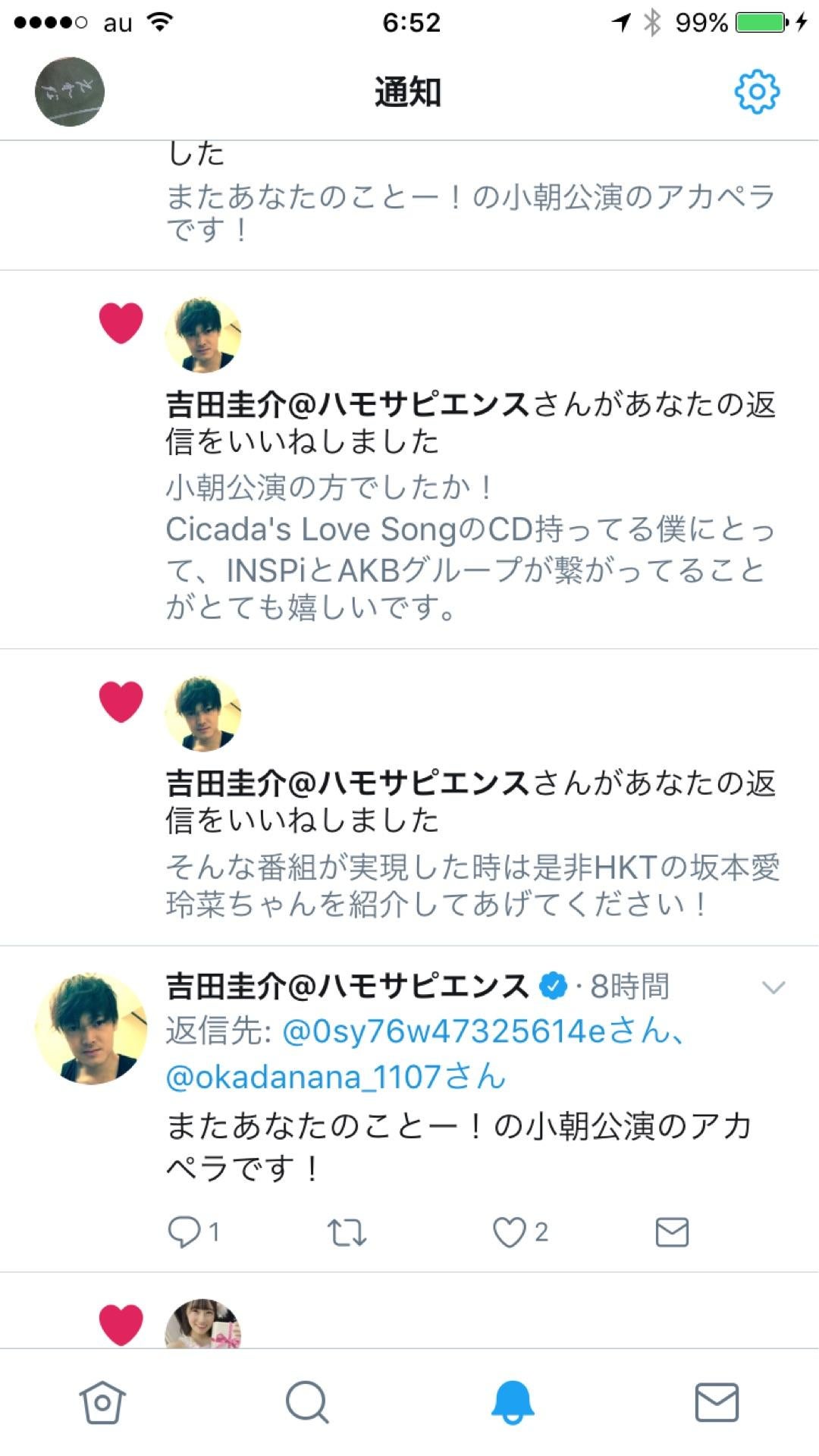Tap the battery level indicator
819x1456 pixels.
pyautogui.click(x=730, y=22)
